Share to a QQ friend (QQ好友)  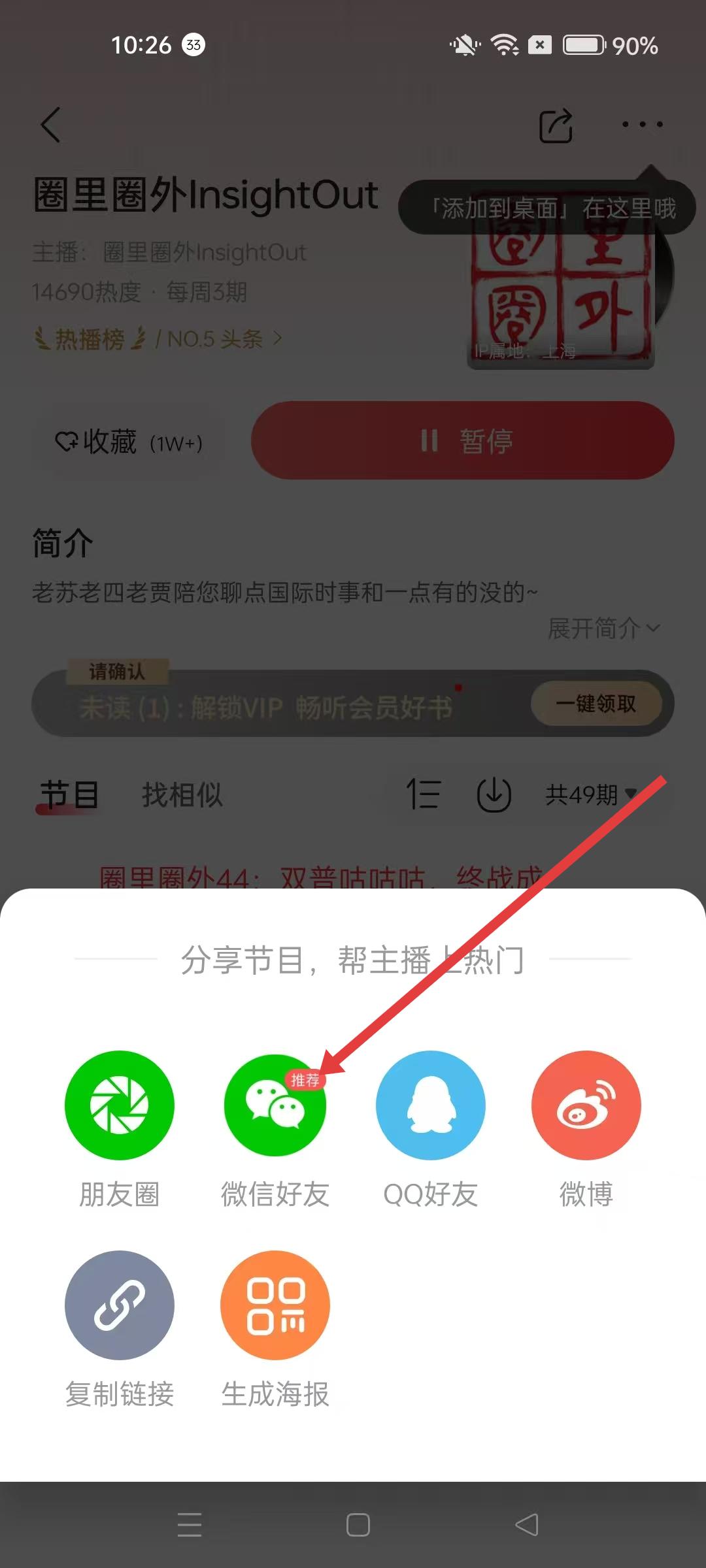coord(431,1105)
